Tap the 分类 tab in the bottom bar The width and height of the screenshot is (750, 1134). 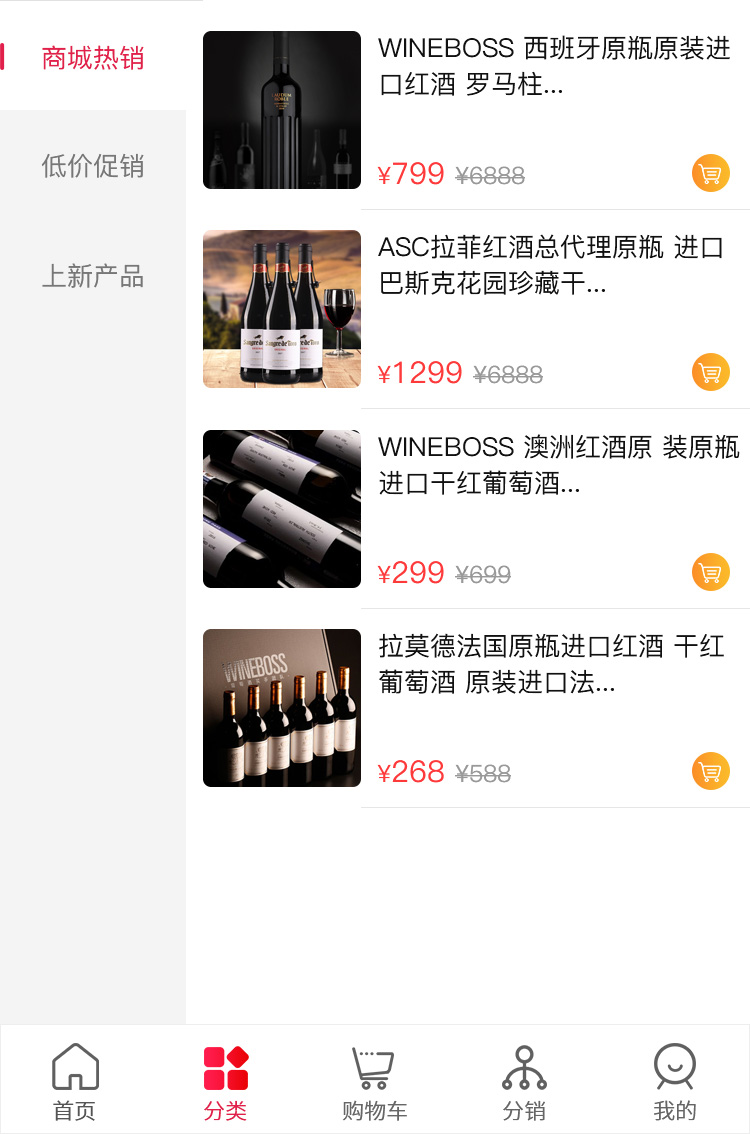225,1081
